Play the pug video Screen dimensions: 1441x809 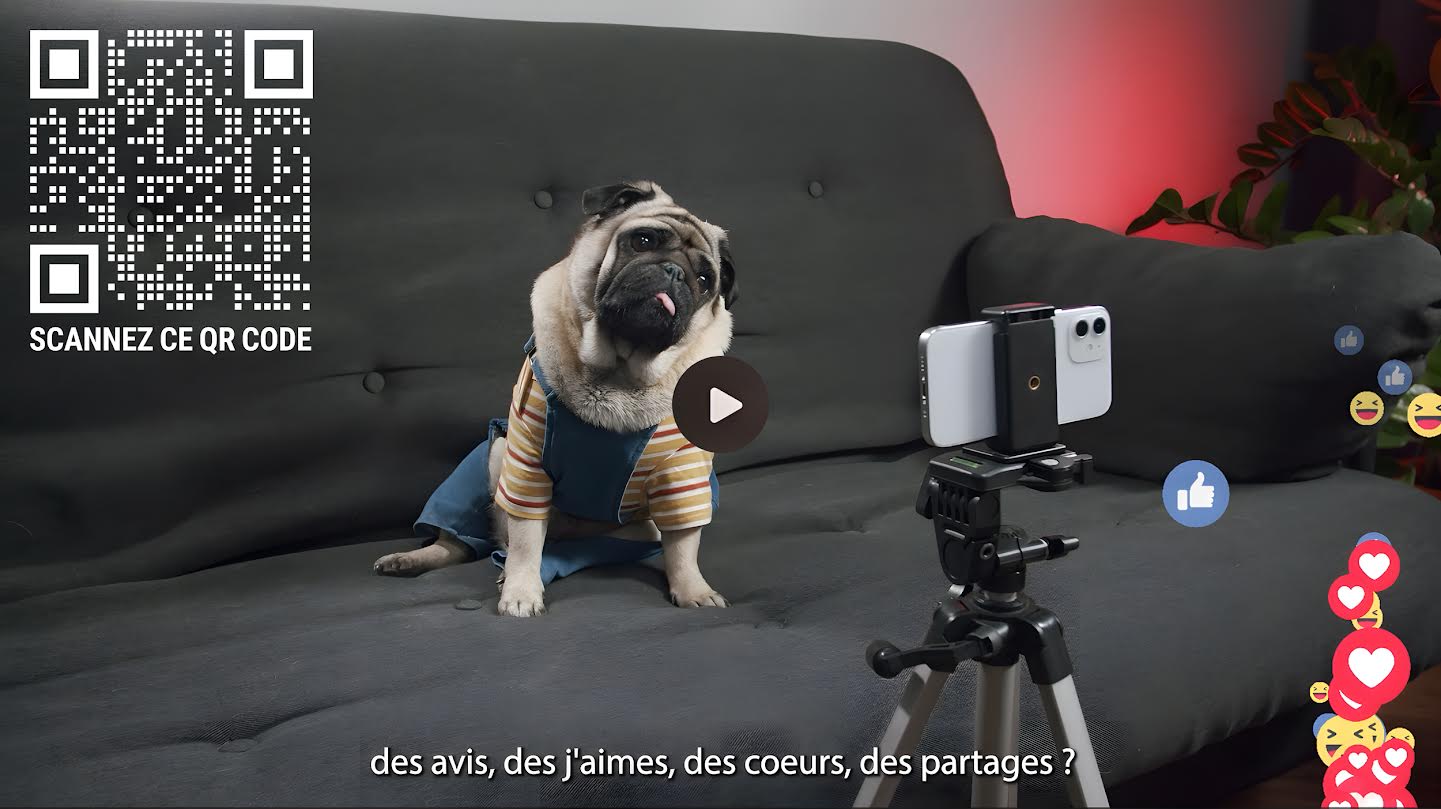(x=720, y=405)
